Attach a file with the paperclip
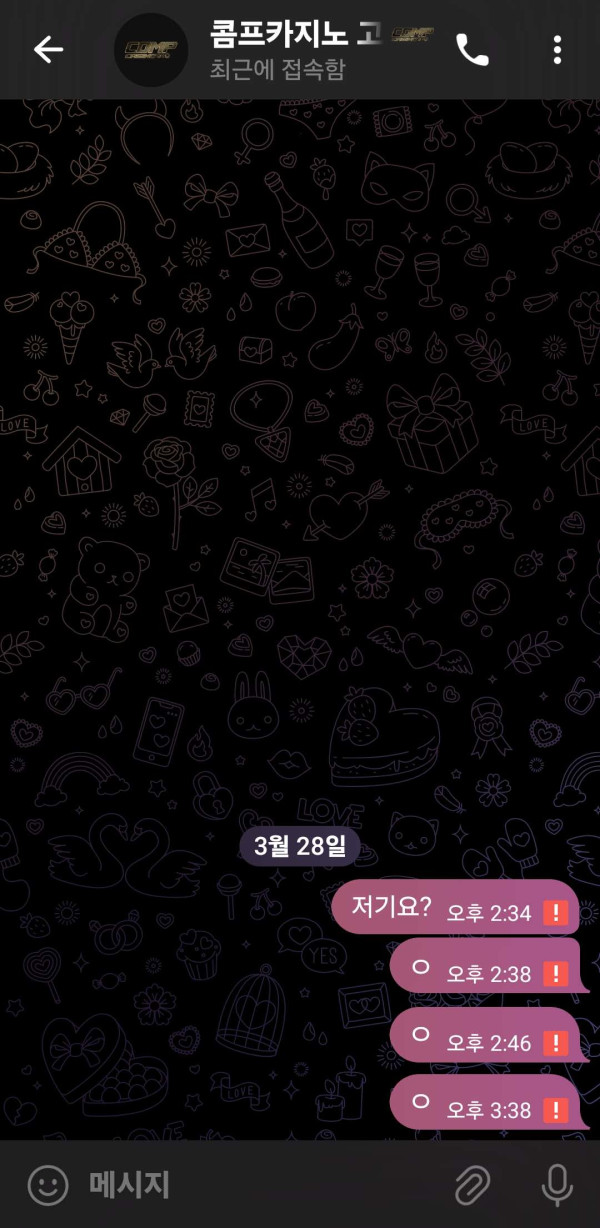This screenshot has height=1228, width=600. point(471,1186)
